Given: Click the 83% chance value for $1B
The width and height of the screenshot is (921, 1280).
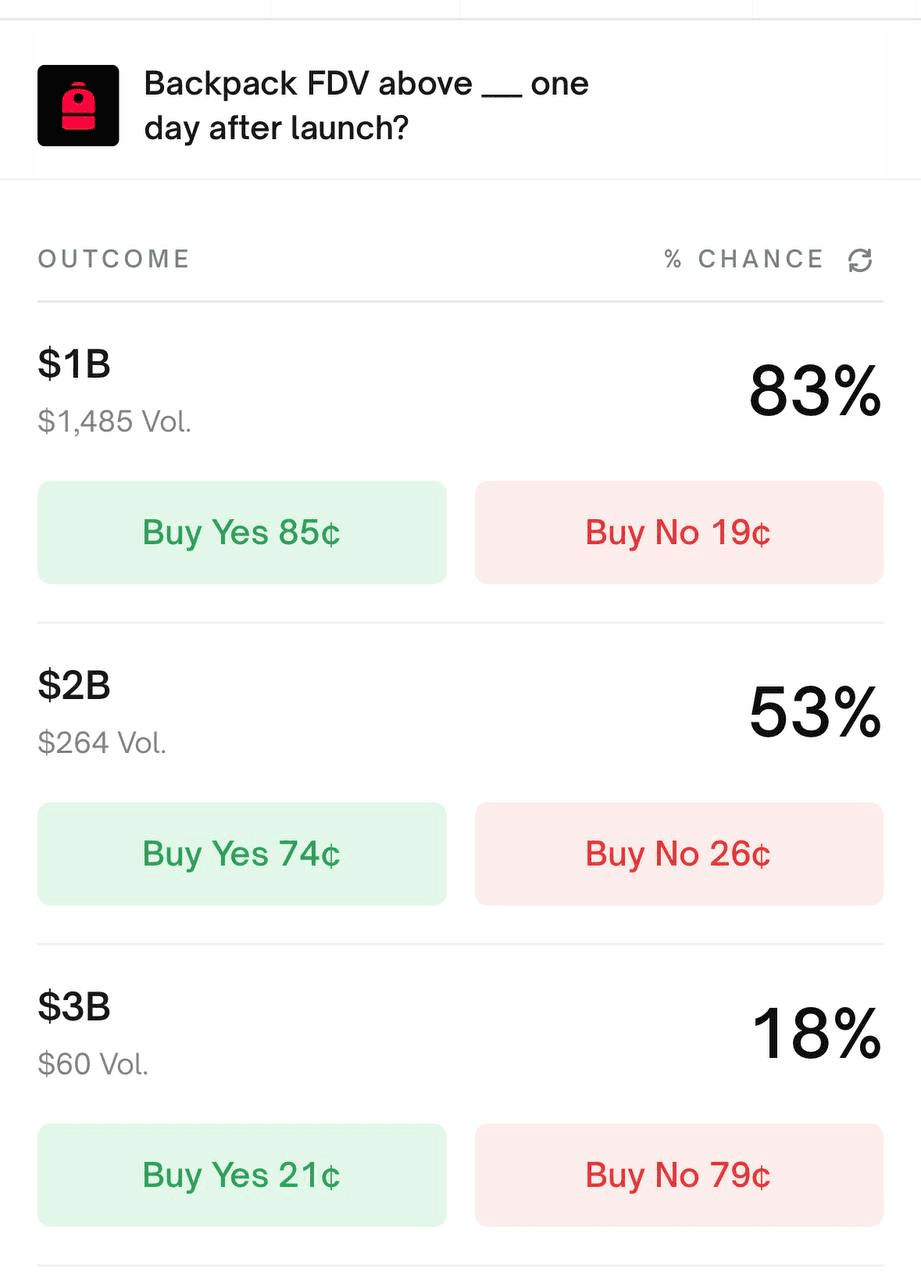Looking at the screenshot, I should coord(814,394).
